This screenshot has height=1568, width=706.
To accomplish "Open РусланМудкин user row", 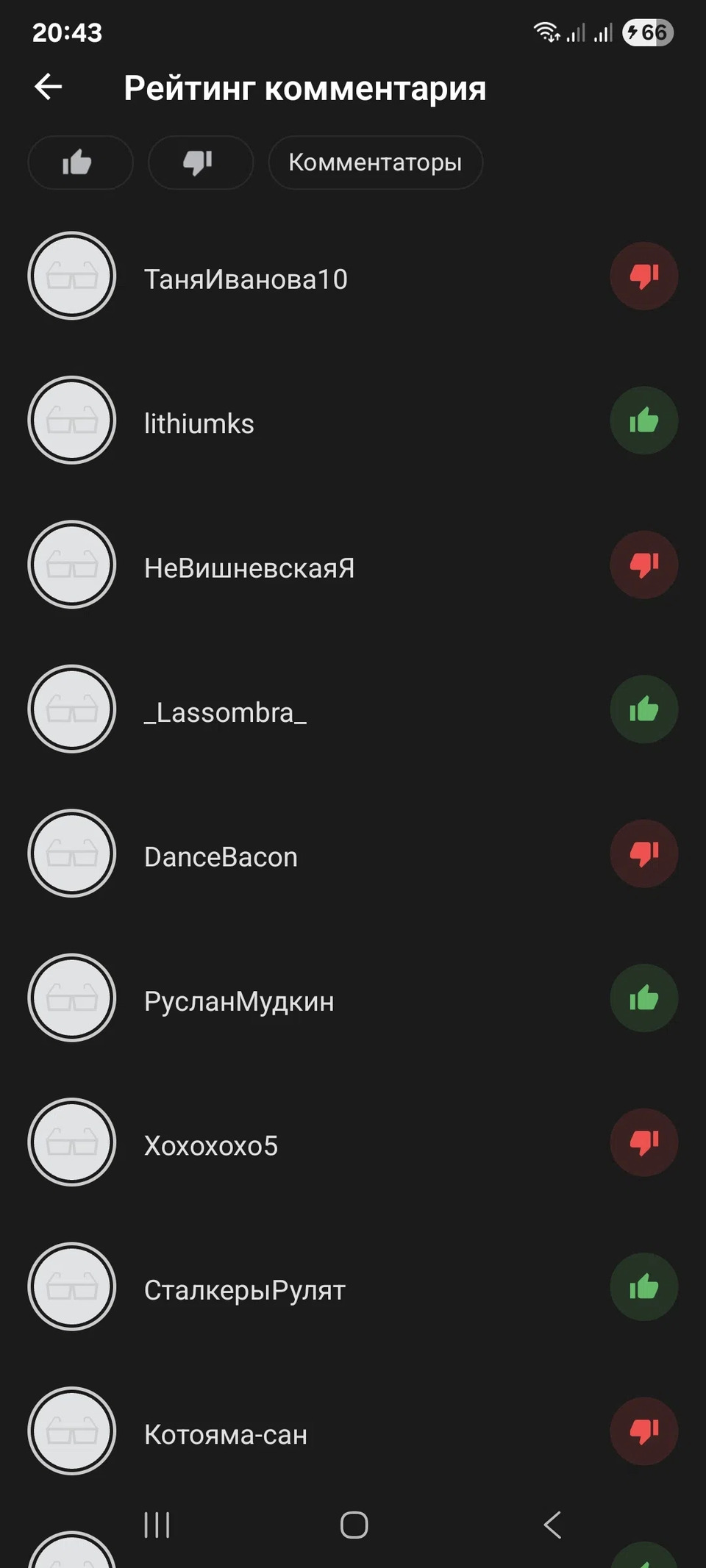I will [353, 998].
